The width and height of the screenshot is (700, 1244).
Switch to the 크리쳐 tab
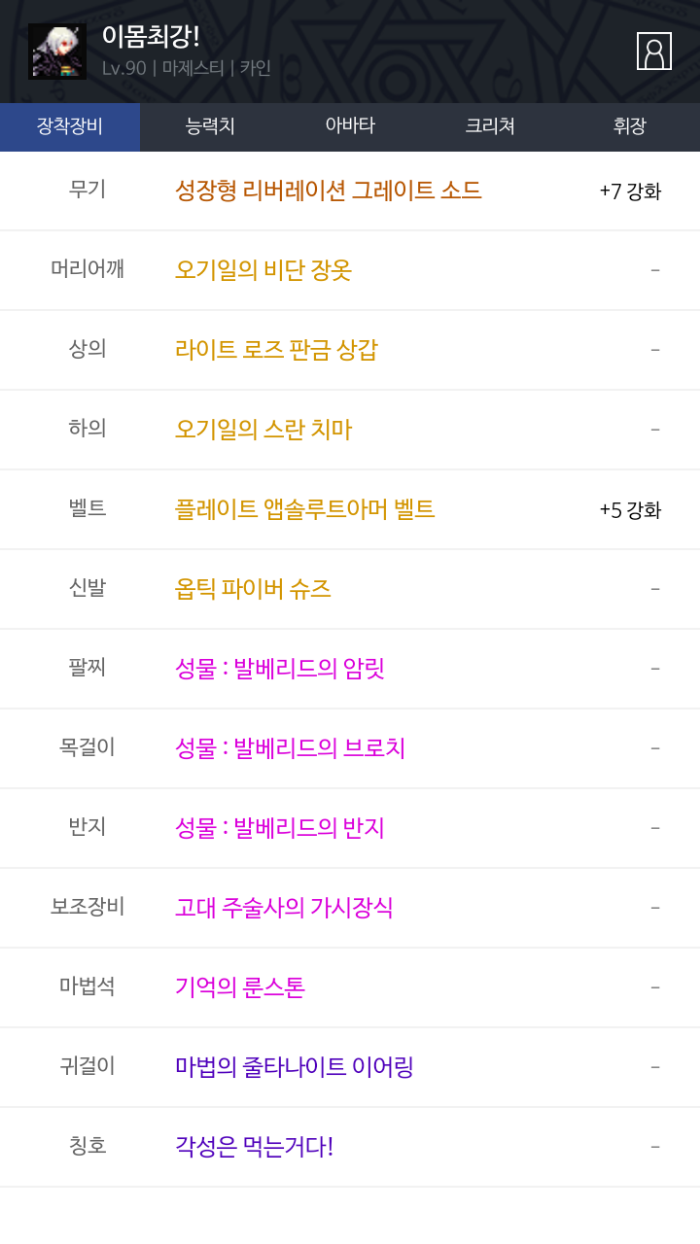coord(490,126)
